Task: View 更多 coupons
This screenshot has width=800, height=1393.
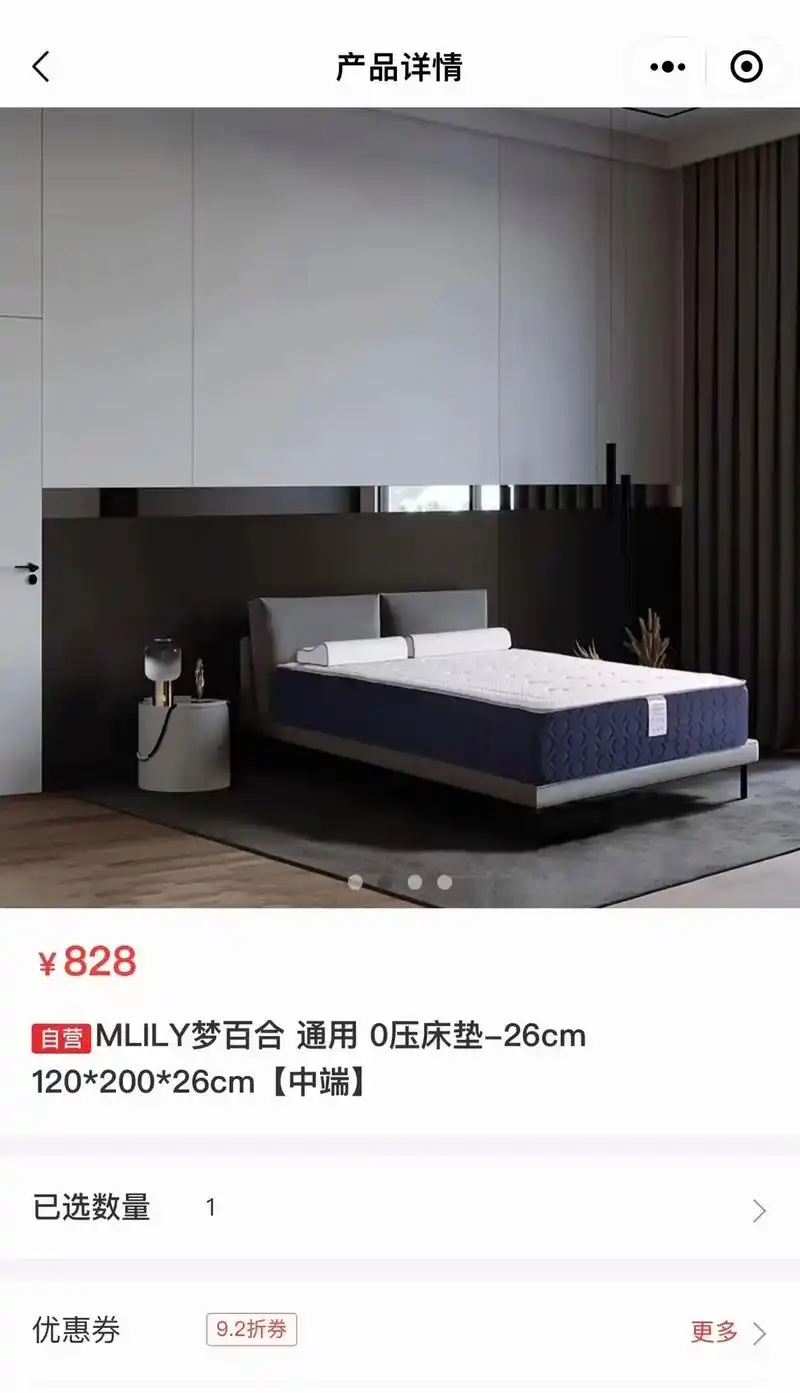Action: (x=727, y=1332)
